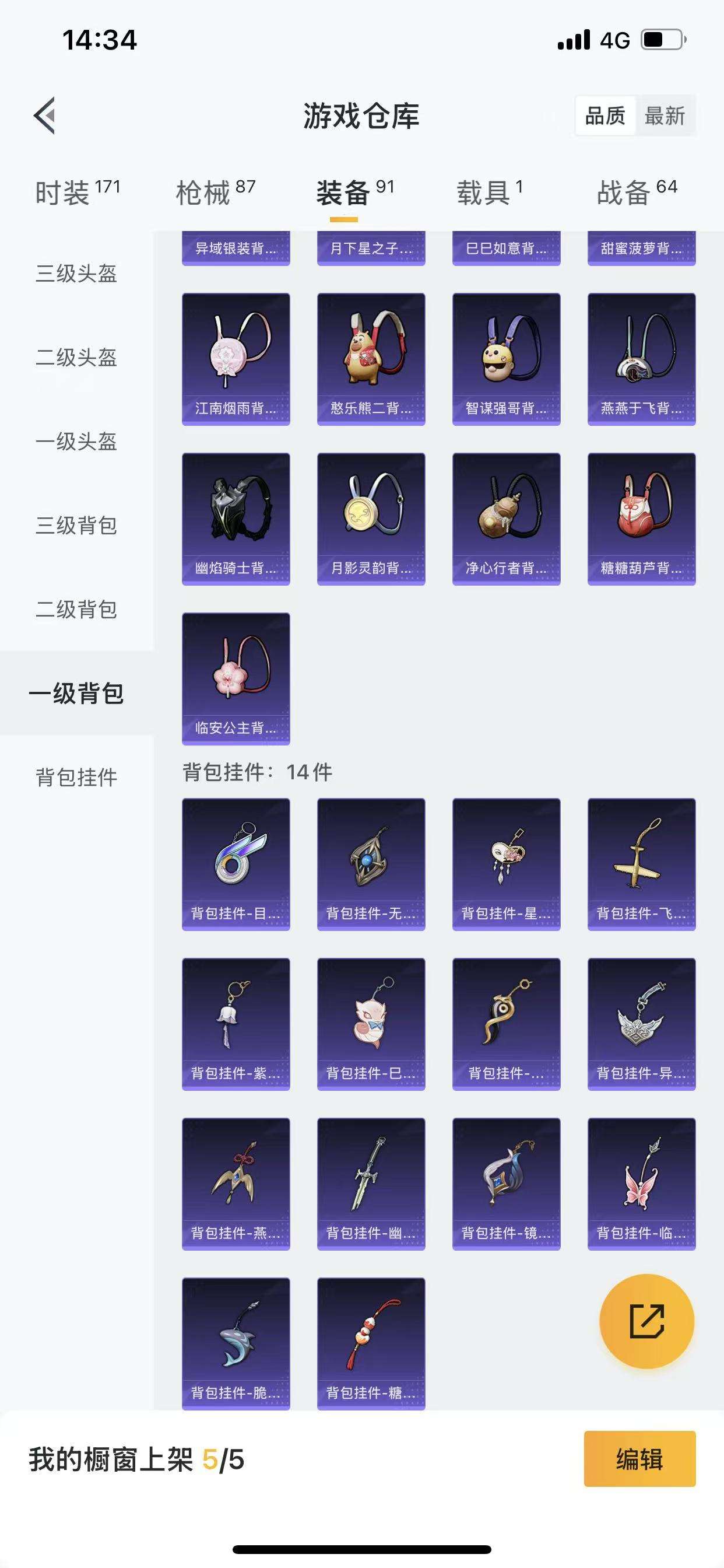Open the 憨乐熊二 backpack item
This screenshot has height=1568, width=724.
coord(371,359)
